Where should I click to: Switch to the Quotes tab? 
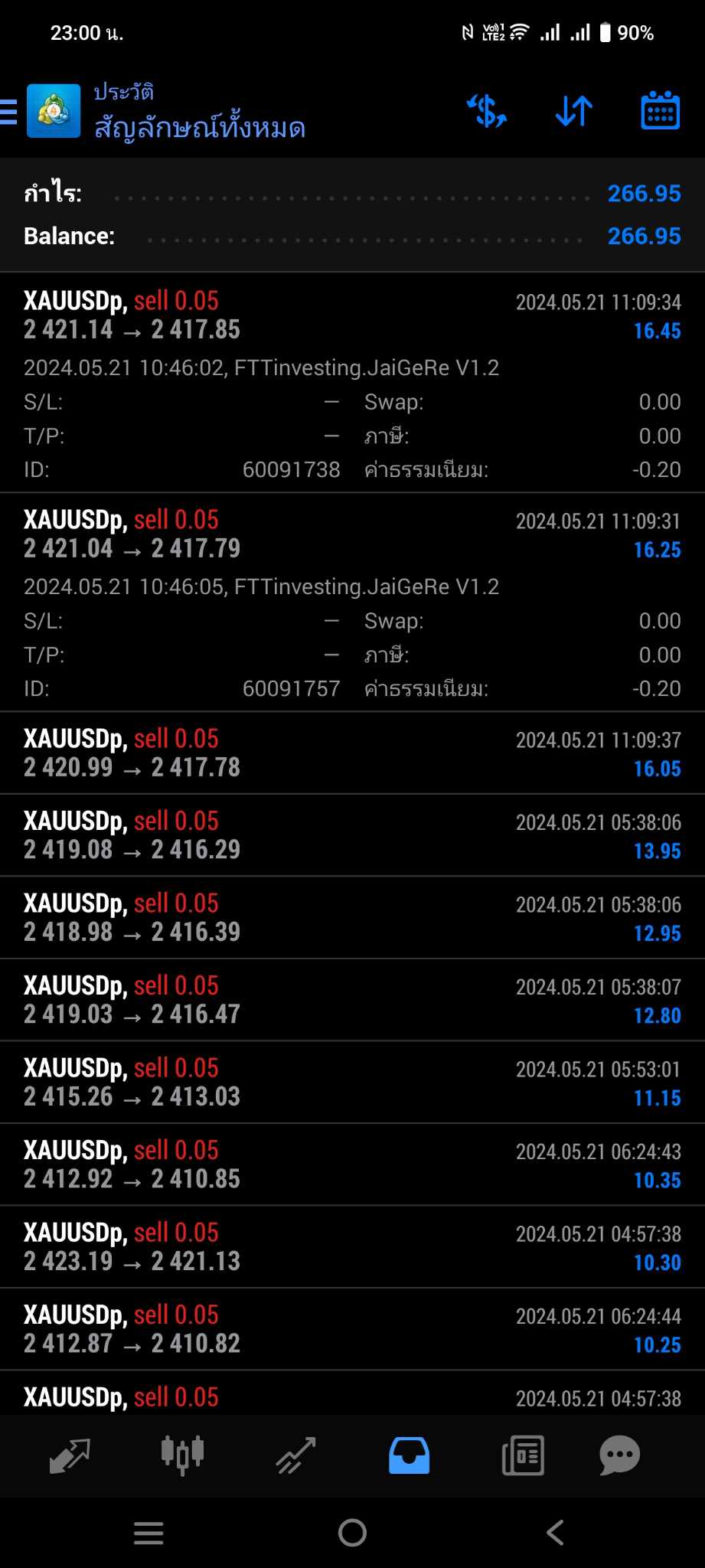70,1455
